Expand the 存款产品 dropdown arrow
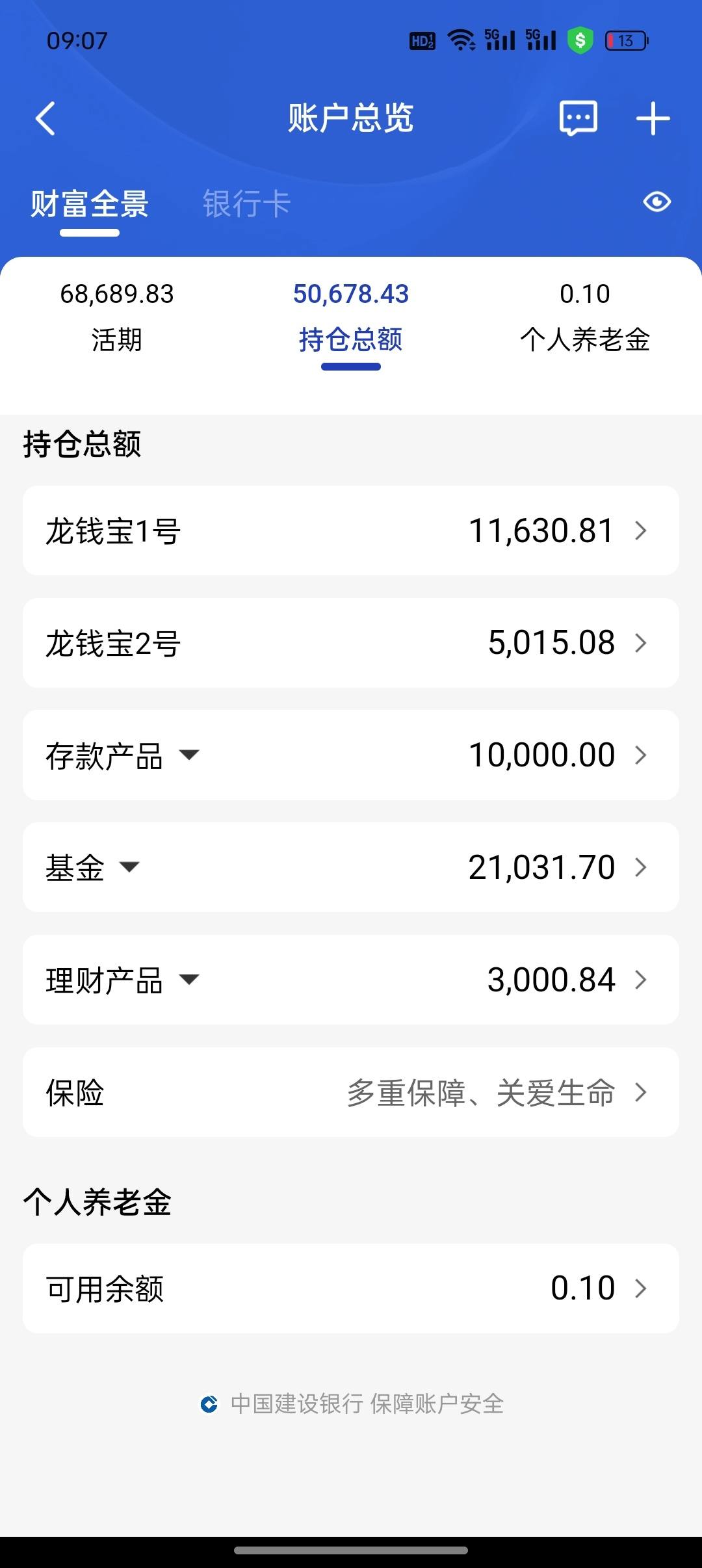 (189, 755)
